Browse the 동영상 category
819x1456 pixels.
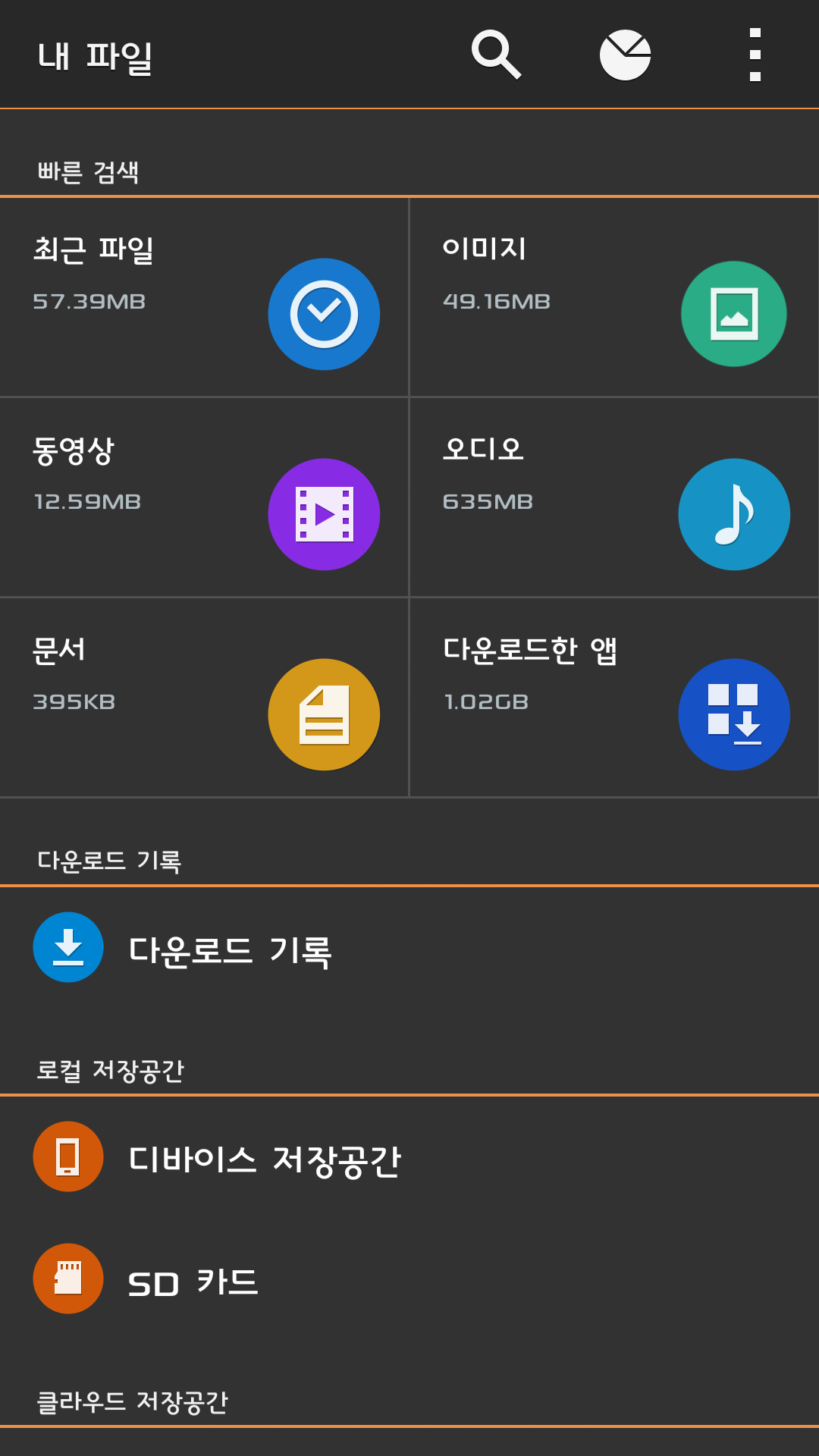click(204, 497)
